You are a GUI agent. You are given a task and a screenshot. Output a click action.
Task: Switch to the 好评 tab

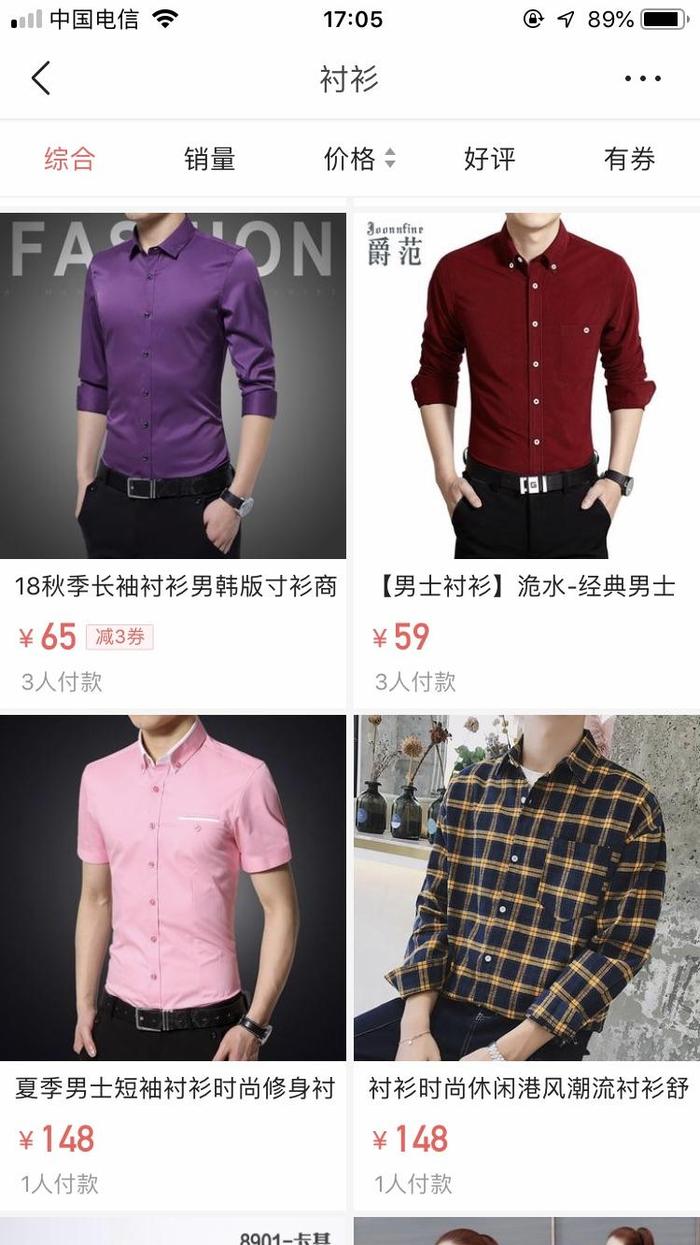490,158
